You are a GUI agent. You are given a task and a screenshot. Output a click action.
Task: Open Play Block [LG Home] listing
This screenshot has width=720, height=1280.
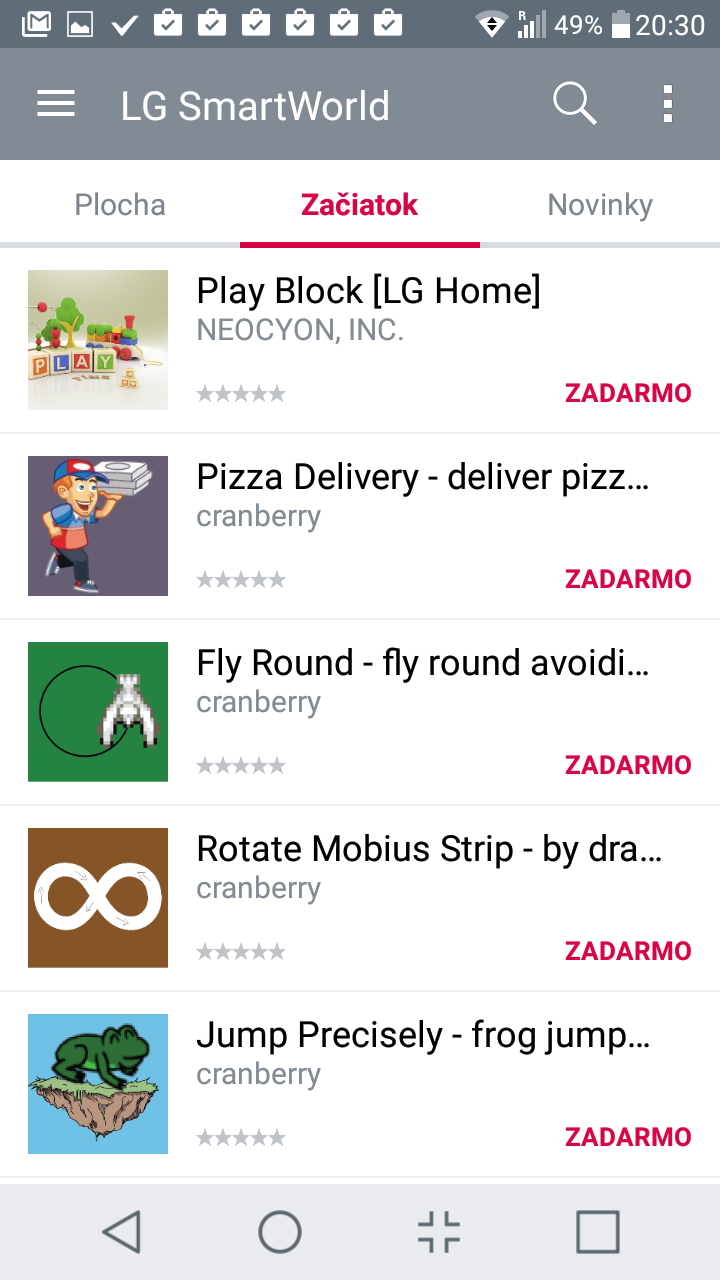[x=360, y=340]
